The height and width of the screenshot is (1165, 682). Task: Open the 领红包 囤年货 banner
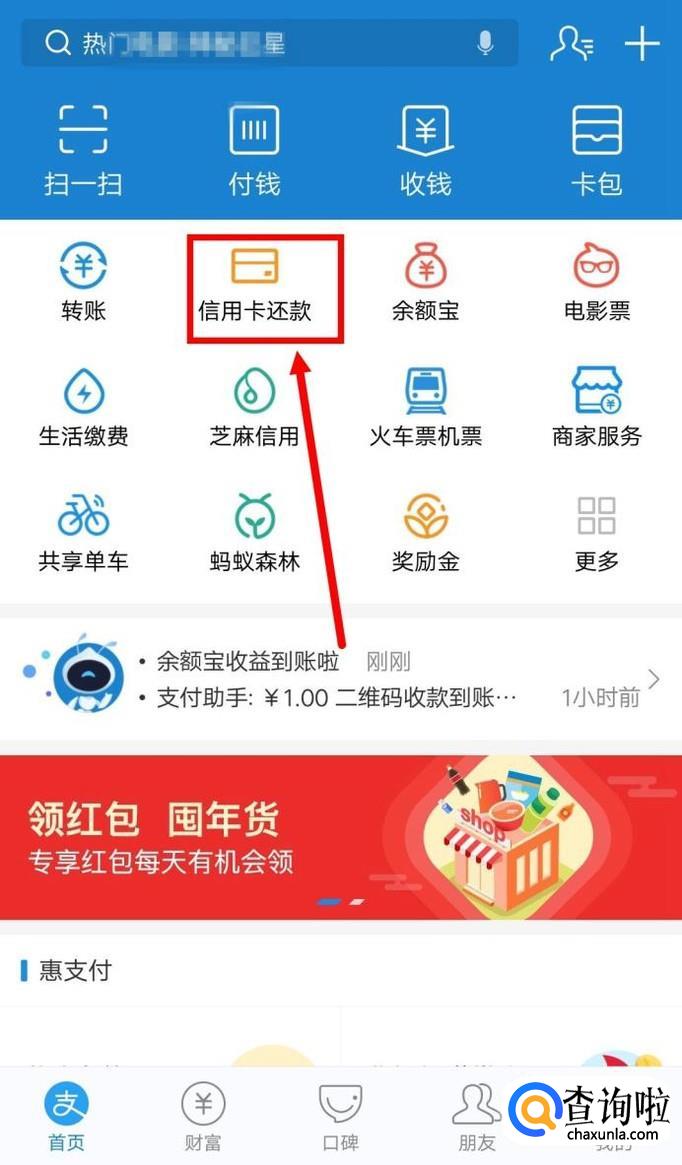tap(341, 837)
